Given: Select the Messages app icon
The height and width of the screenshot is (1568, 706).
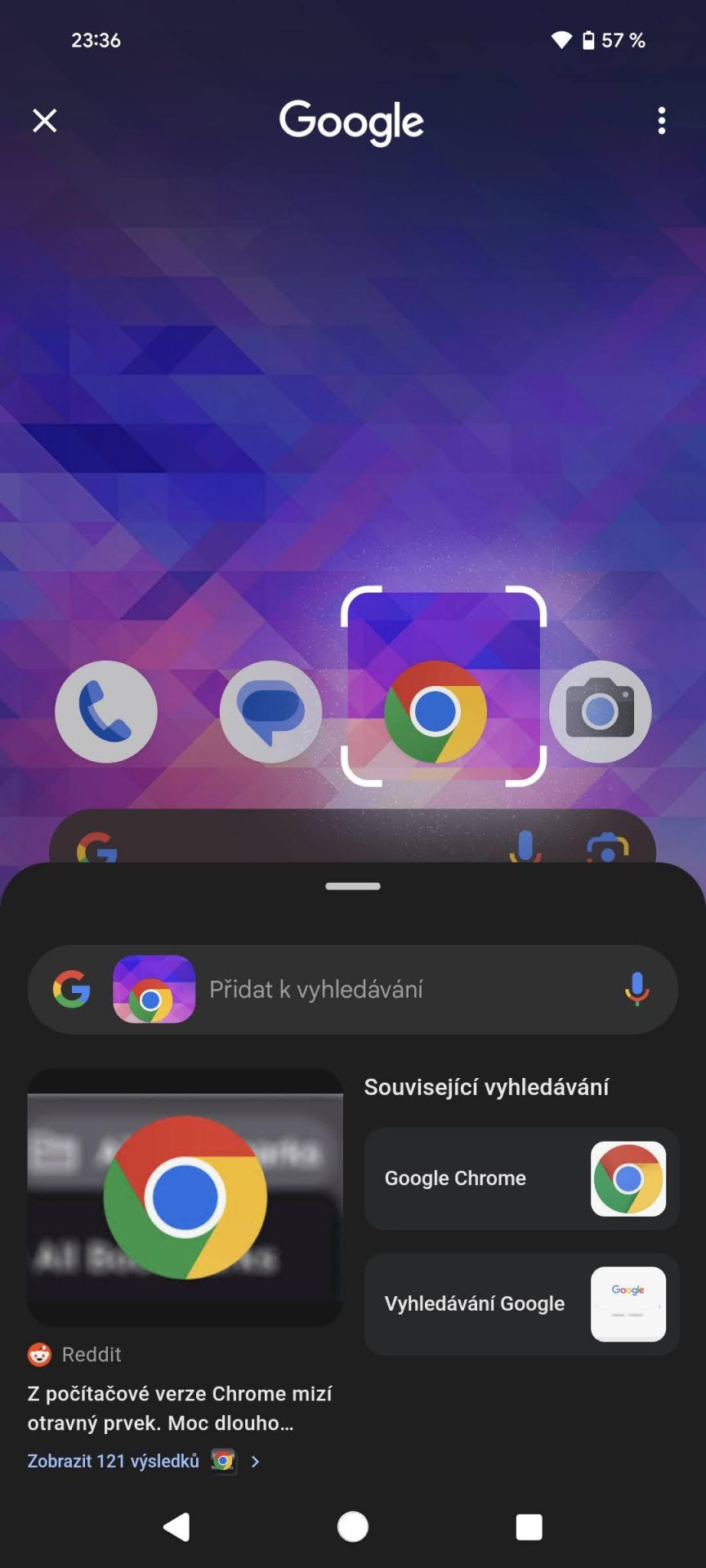Looking at the screenshot, I should [271, 711].
